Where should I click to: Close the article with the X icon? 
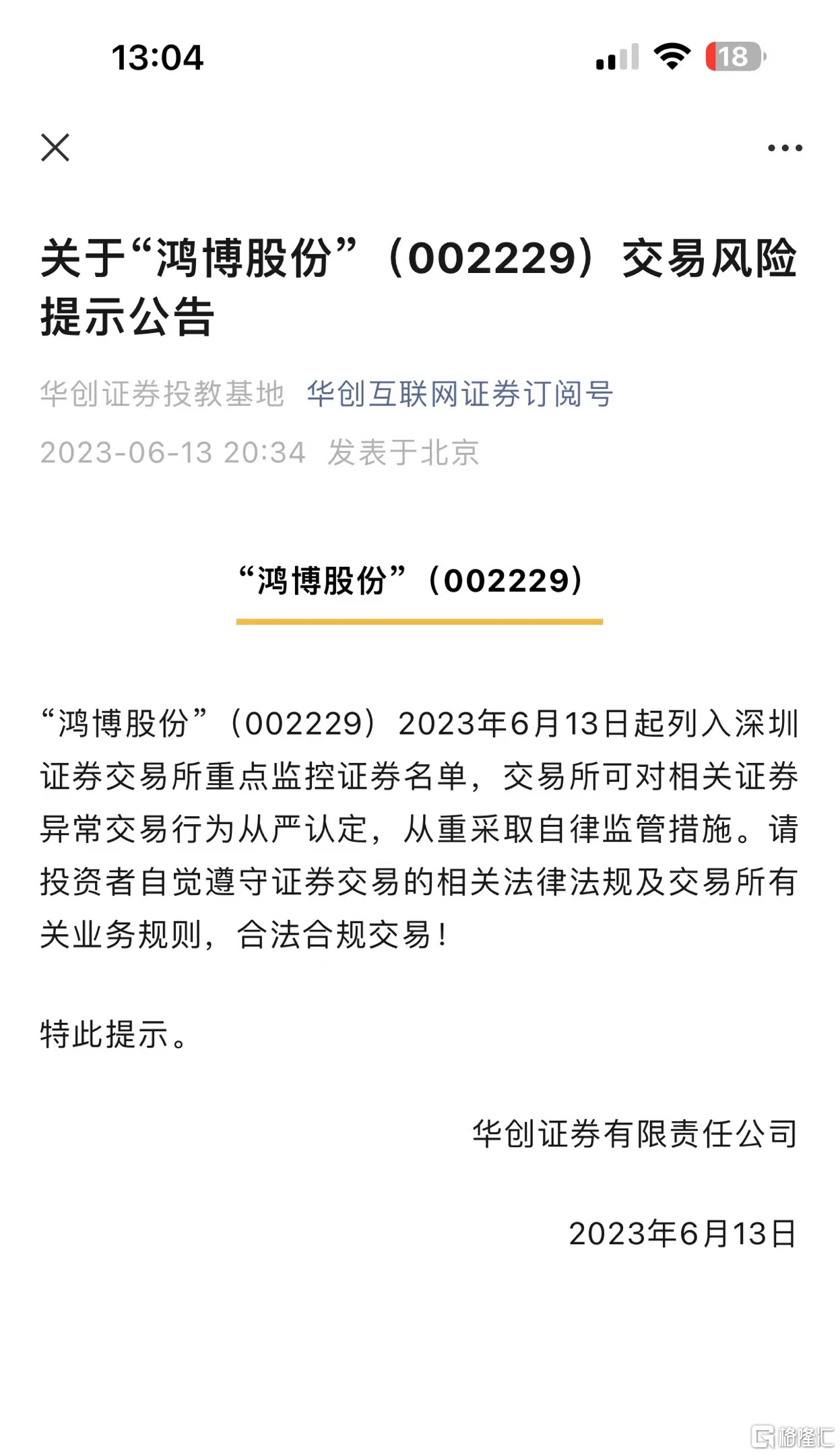pos(55,148)
